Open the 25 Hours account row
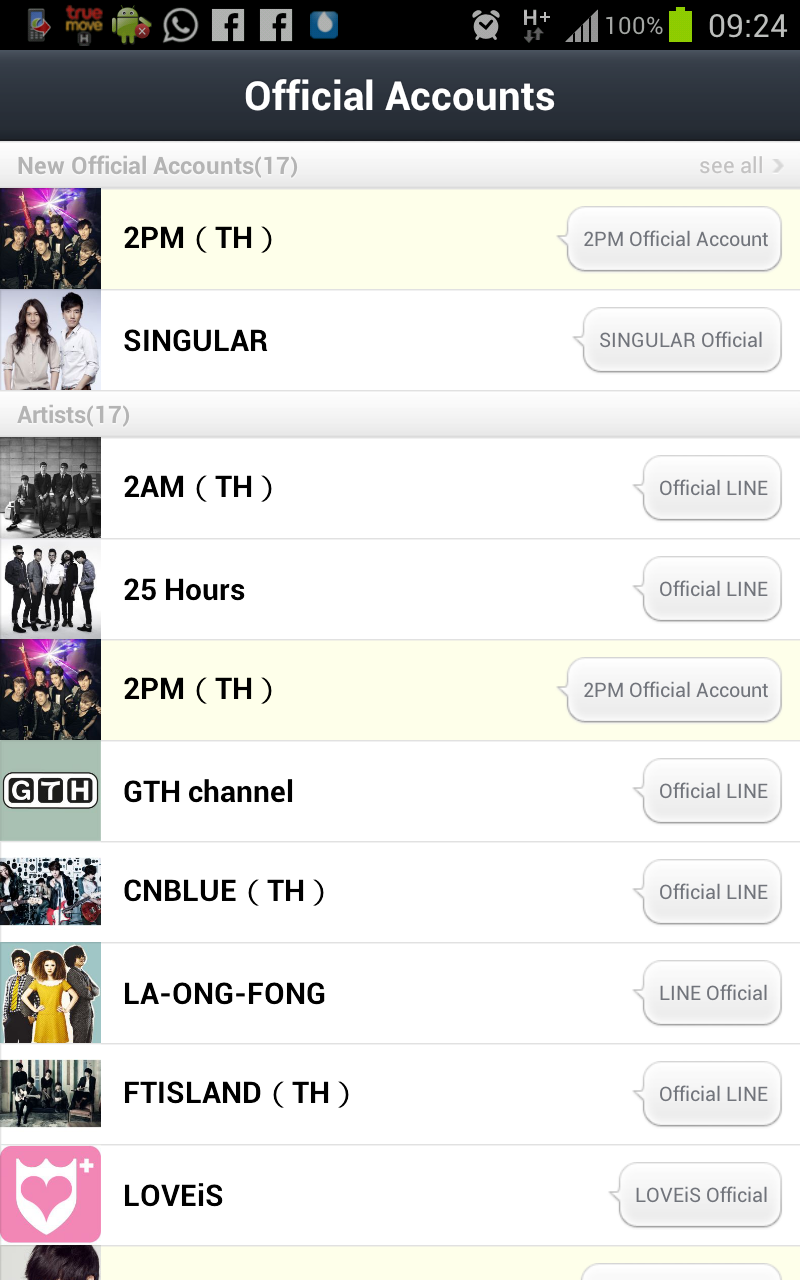 (x=400, y=589)
